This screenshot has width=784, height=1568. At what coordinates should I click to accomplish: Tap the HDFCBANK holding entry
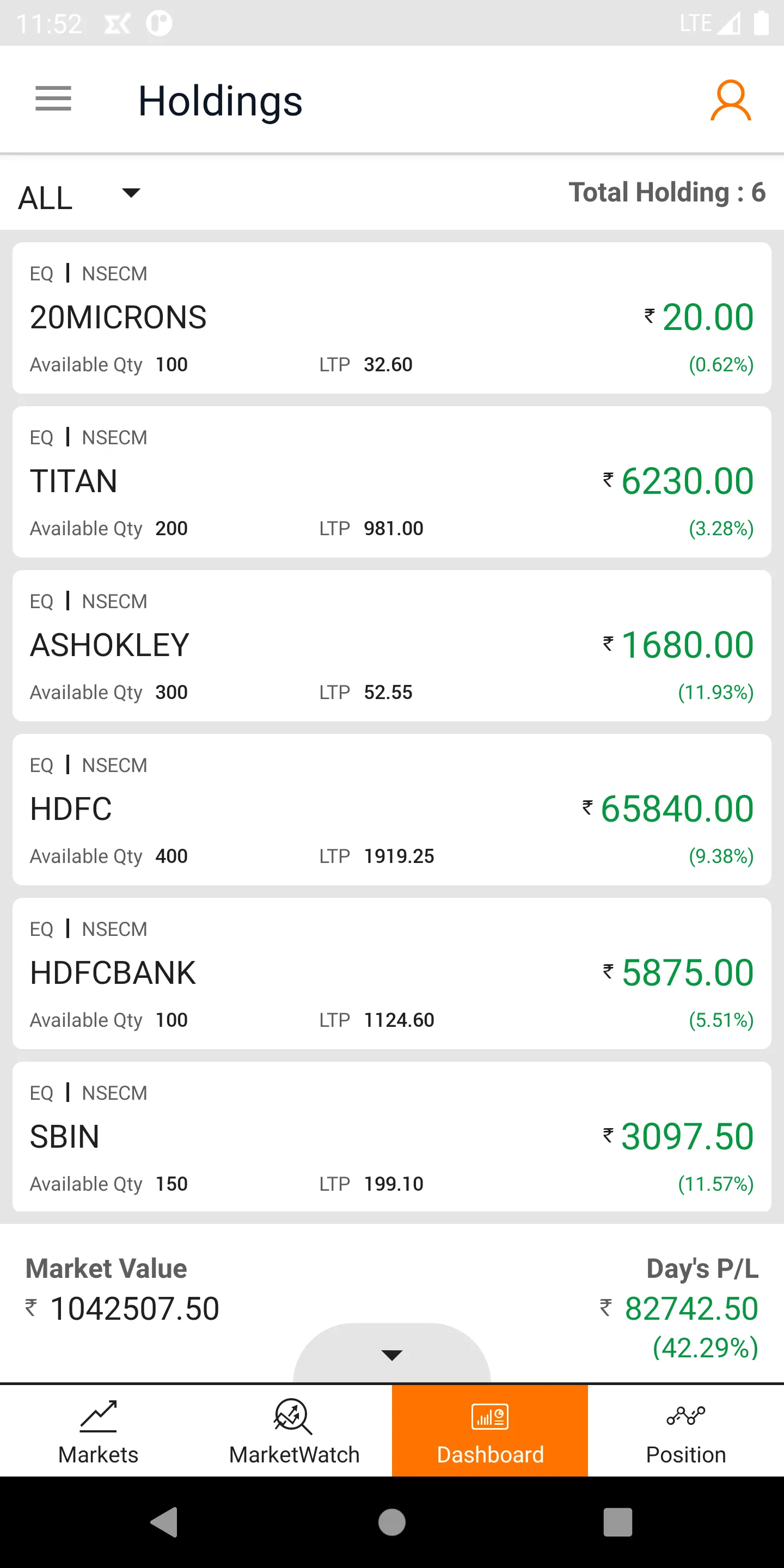(392, 973)
